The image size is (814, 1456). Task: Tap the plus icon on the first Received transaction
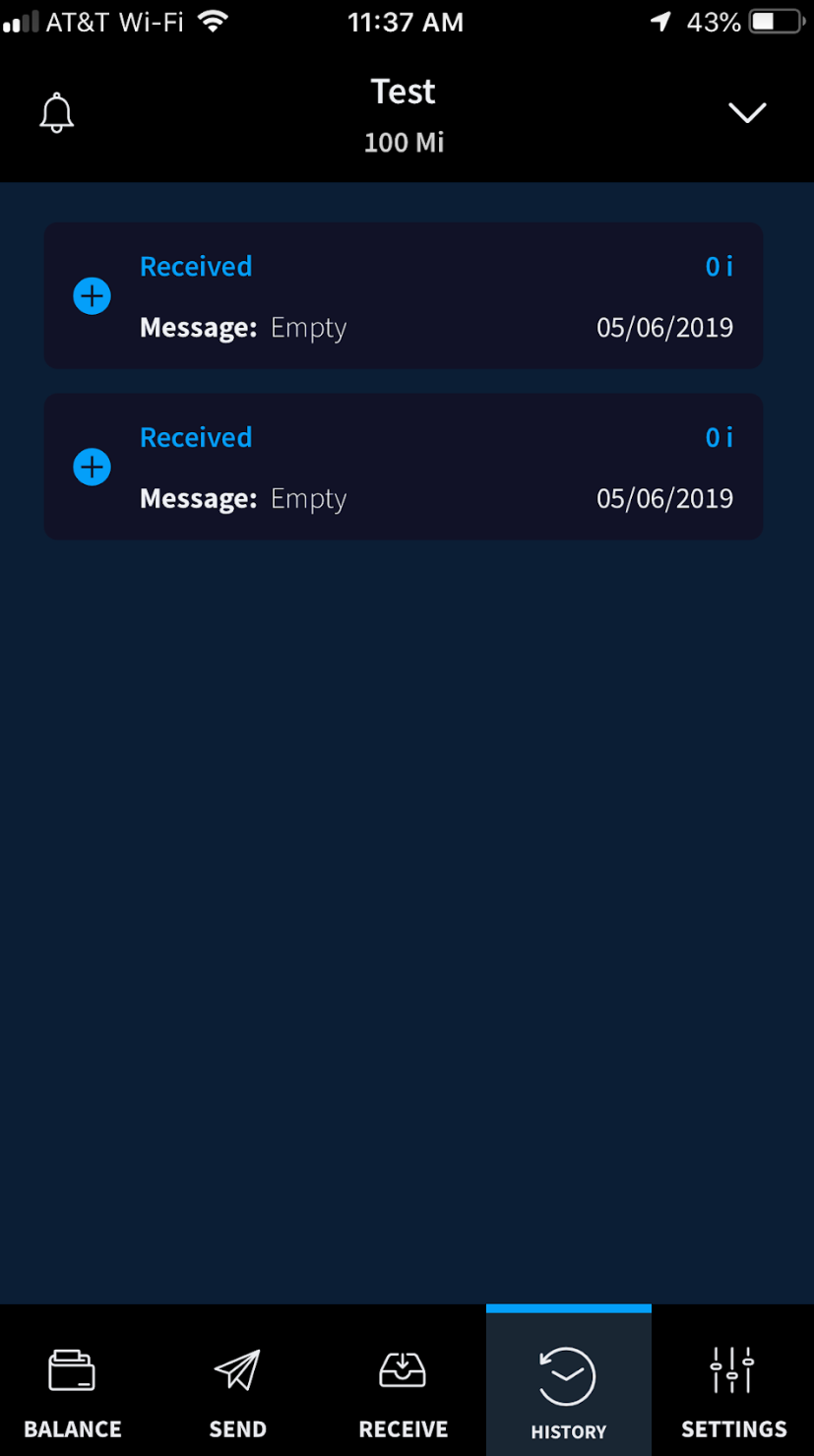[x=92, y=295]
